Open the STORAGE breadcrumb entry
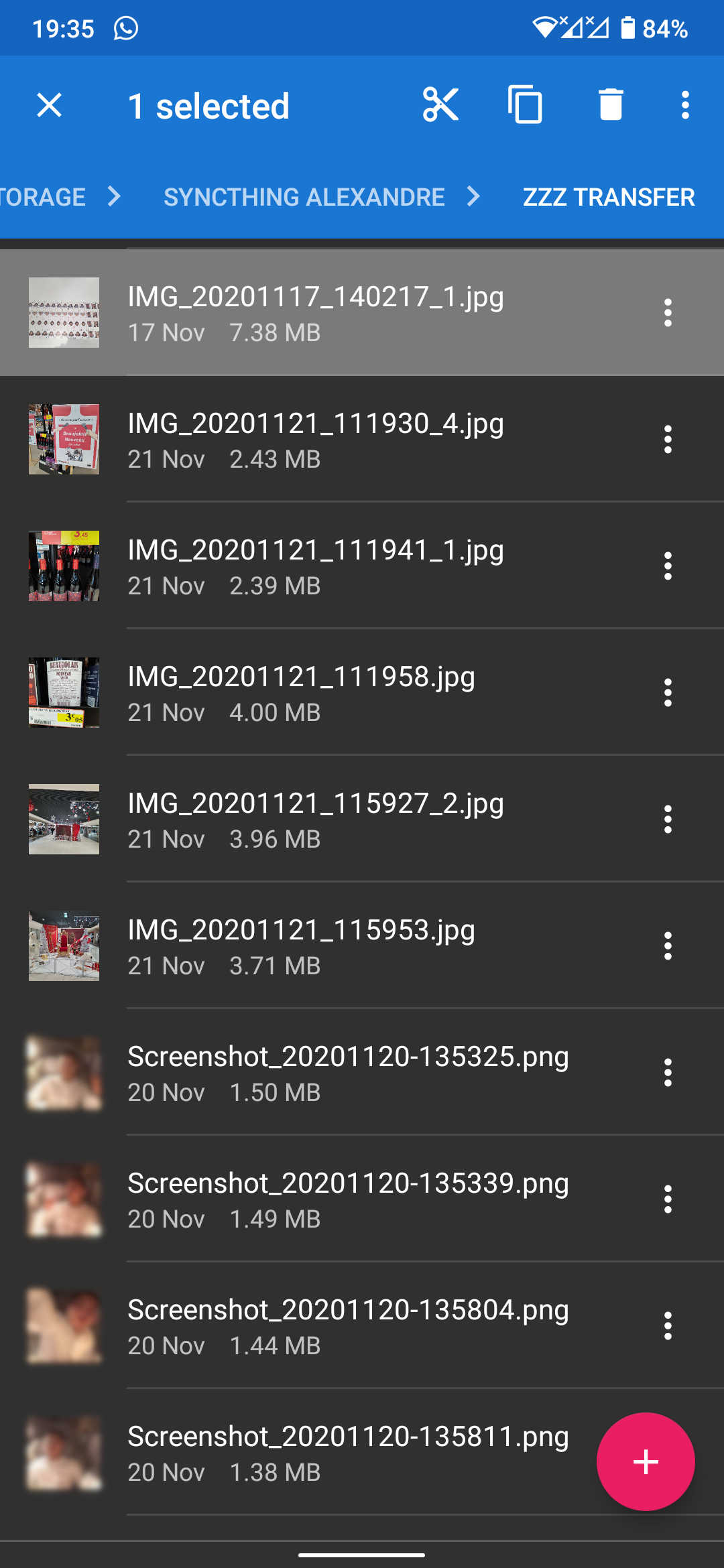Viewport: 724px width, 1568px height. click(42, 196)
